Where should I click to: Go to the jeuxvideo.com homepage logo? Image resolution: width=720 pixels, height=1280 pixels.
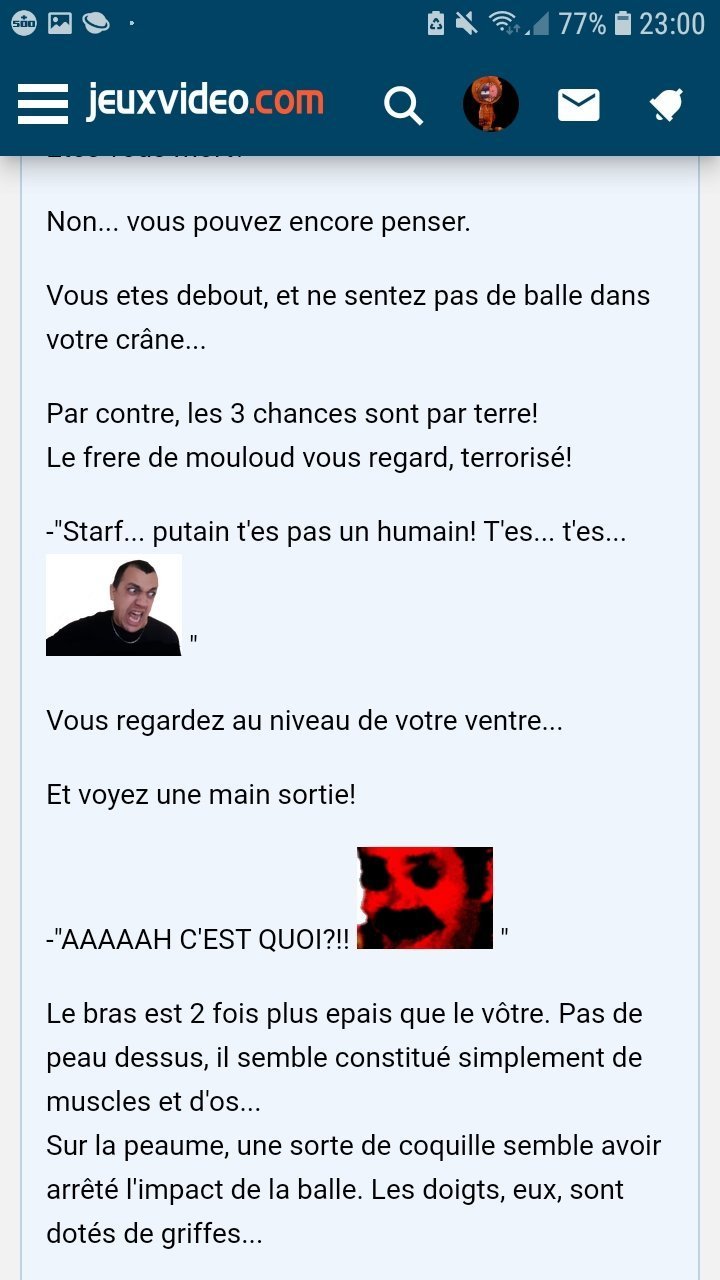[205, 101]
